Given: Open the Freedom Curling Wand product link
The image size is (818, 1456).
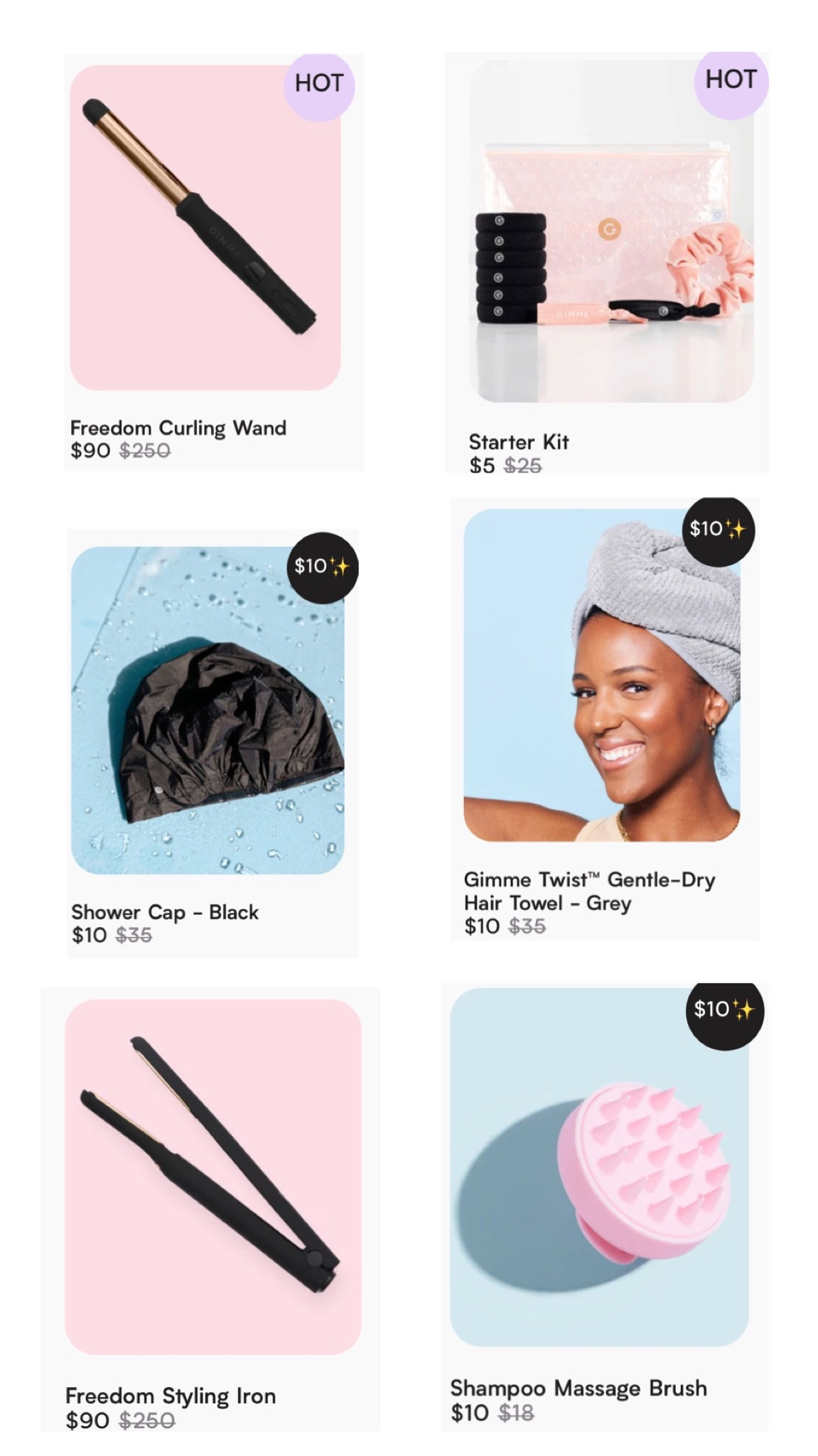Looking at the screenshot, I should [178, 429].
